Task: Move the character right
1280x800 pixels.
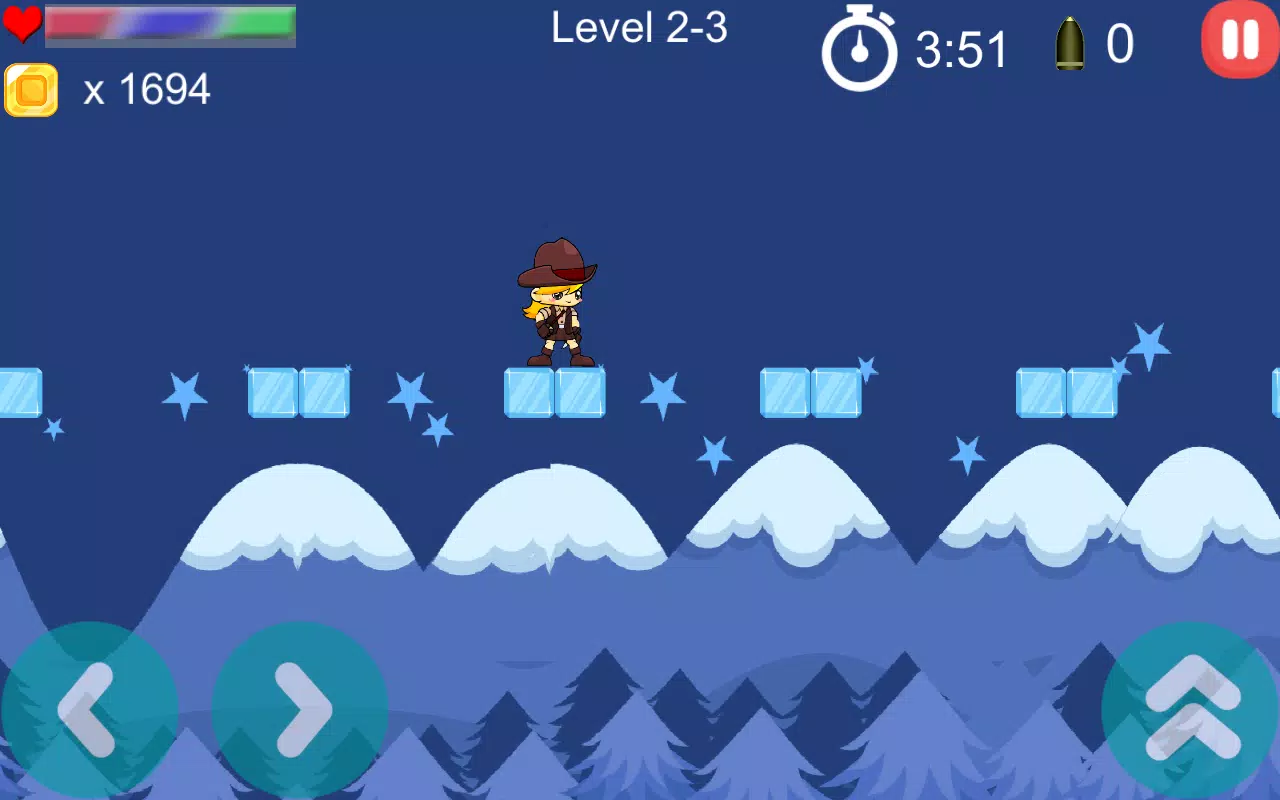Action: [x=300, y=710]
